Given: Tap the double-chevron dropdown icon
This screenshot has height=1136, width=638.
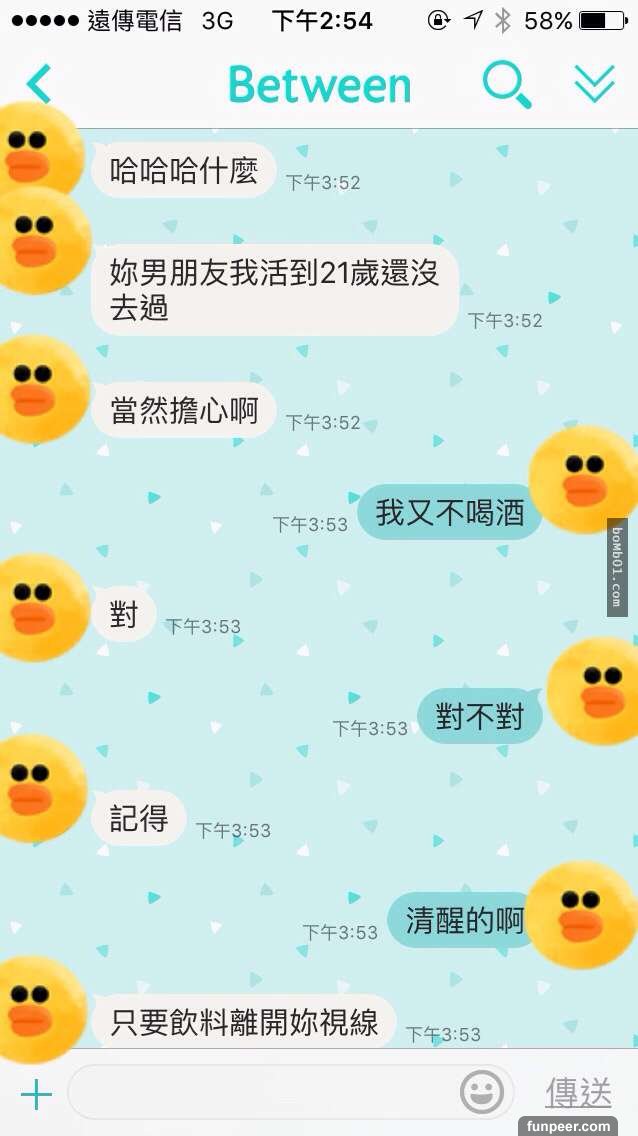Looking at the screenshot, I should tap(594, 85).
